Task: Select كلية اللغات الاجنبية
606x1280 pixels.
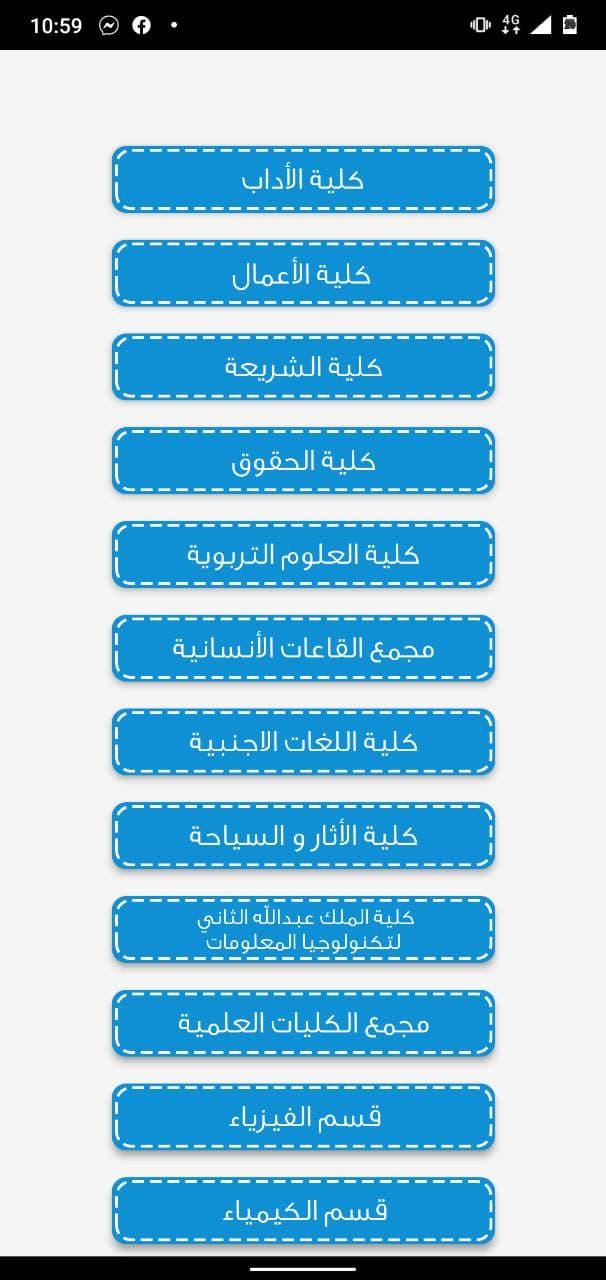Action: (x=303, y=742)
